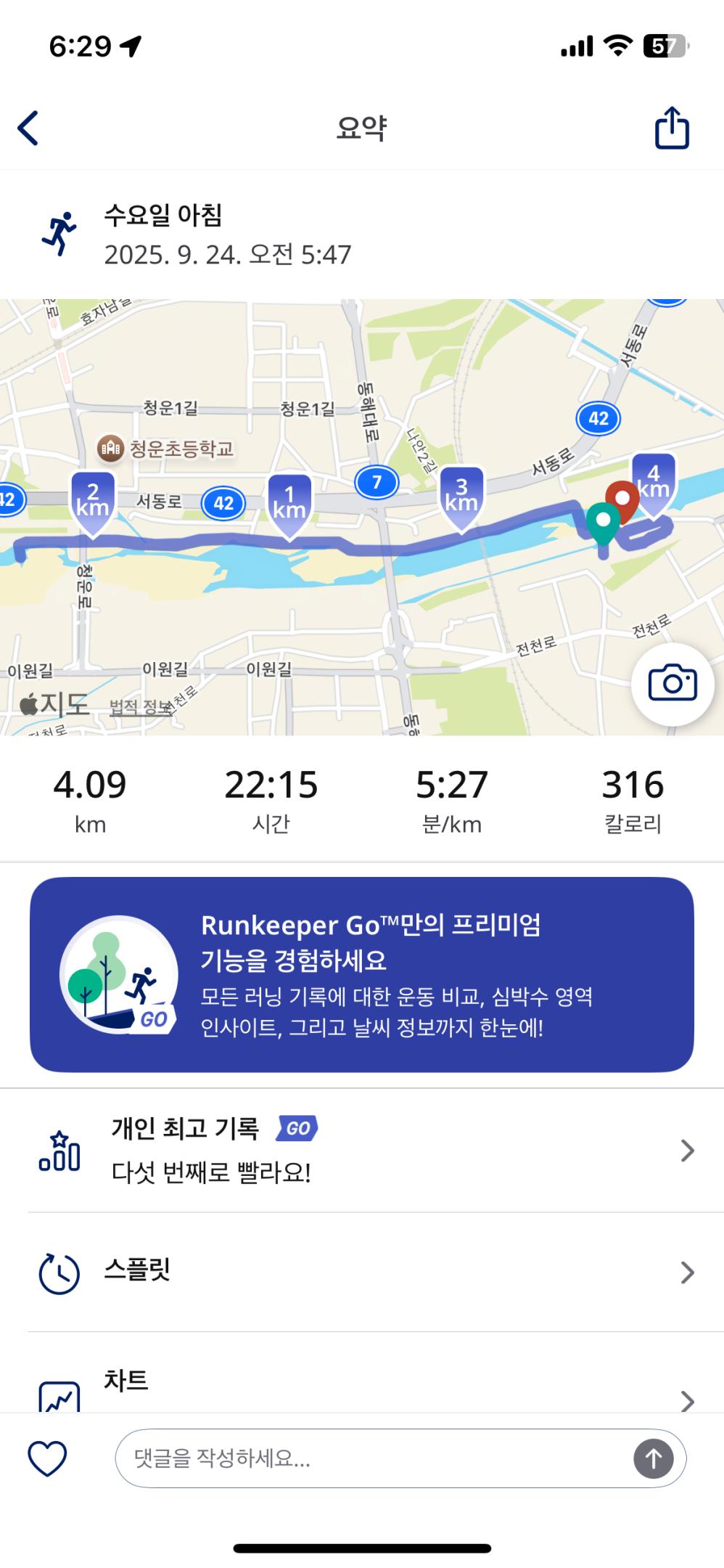
Task: Send the comment with the arrow button
Action: coord(653,1458)
